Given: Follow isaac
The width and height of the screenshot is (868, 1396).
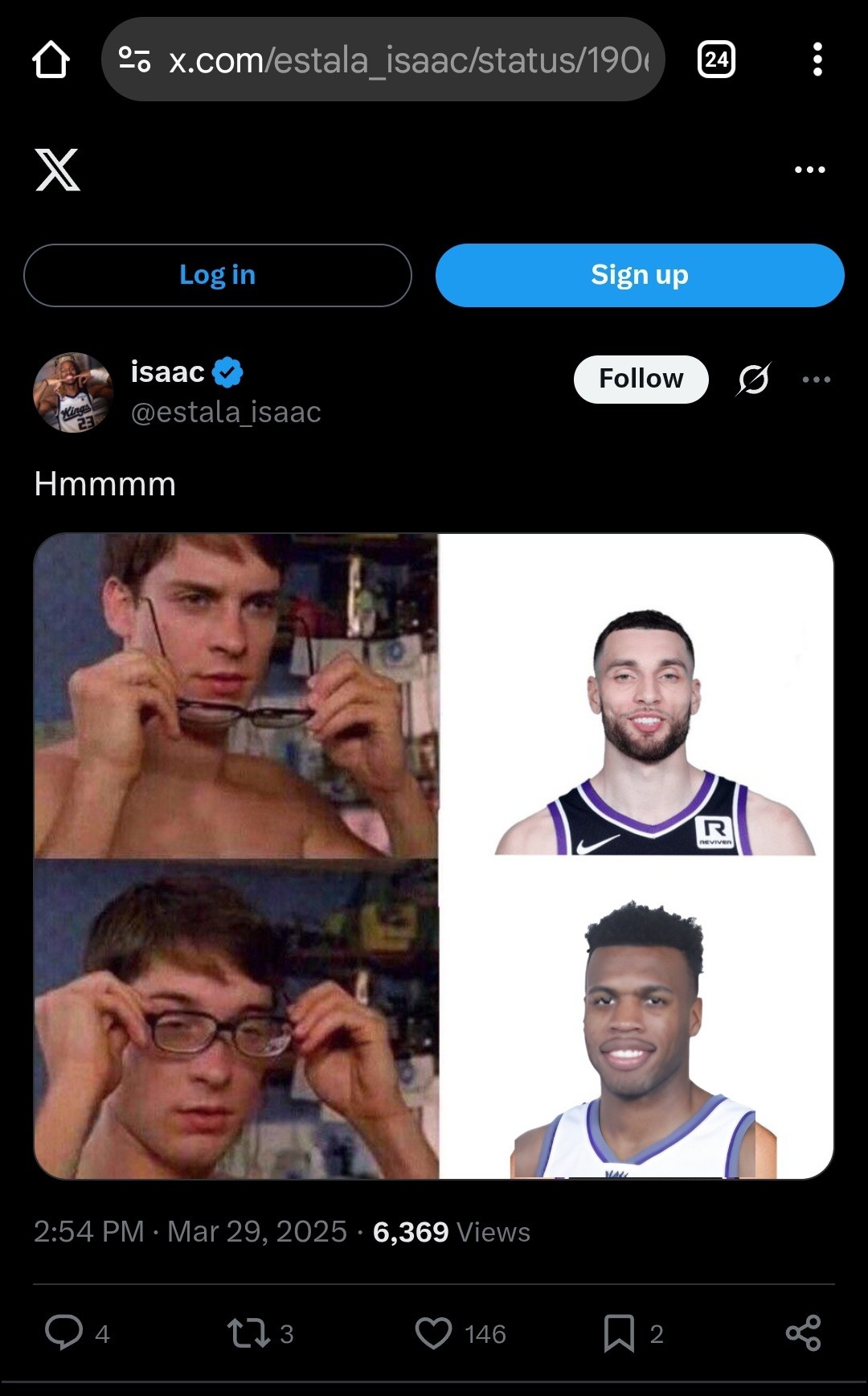Looking at the screenshot, I should [x=641, y=379].
